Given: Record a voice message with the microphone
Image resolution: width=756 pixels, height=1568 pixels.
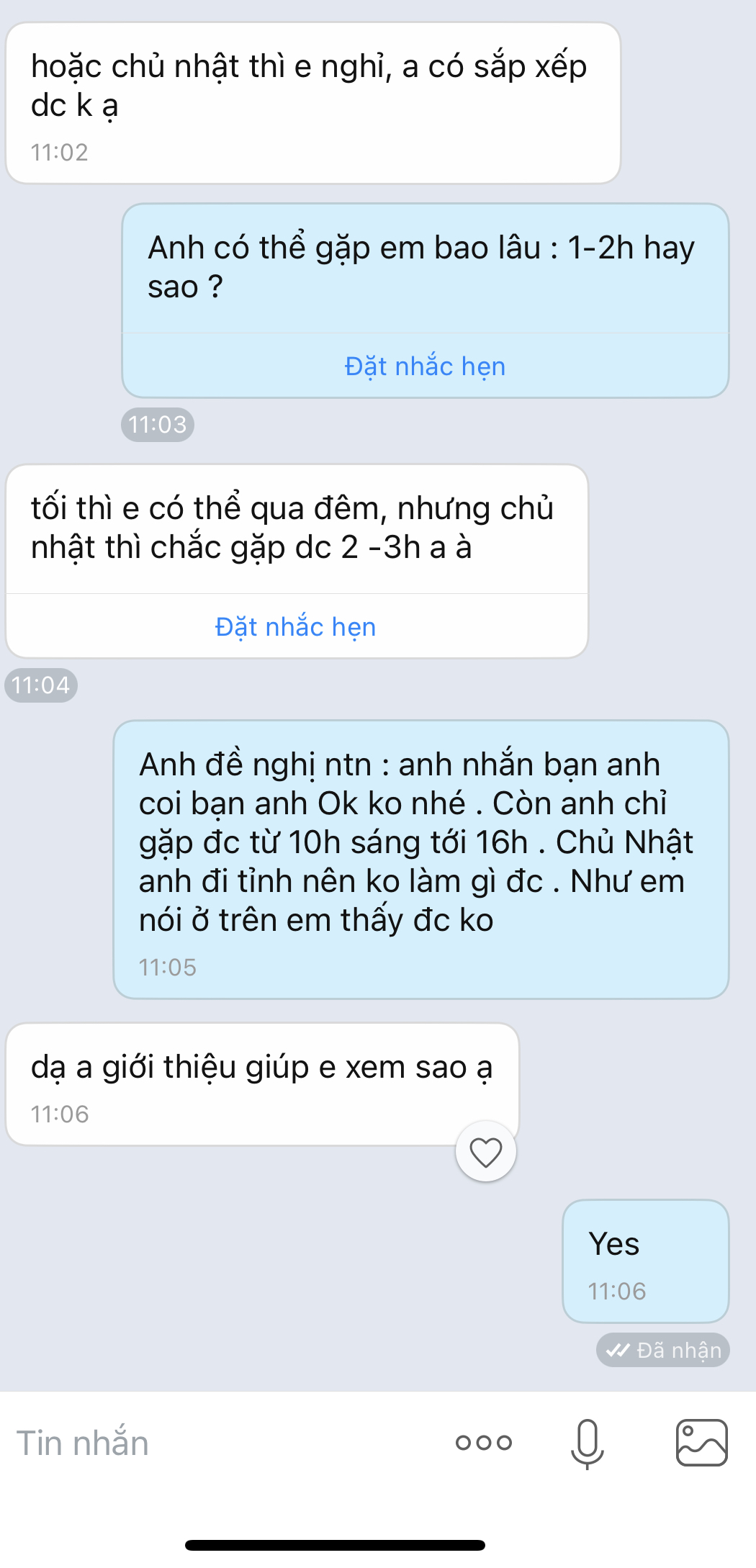Looking at the screenshot, I should (x=588, y=1443).
